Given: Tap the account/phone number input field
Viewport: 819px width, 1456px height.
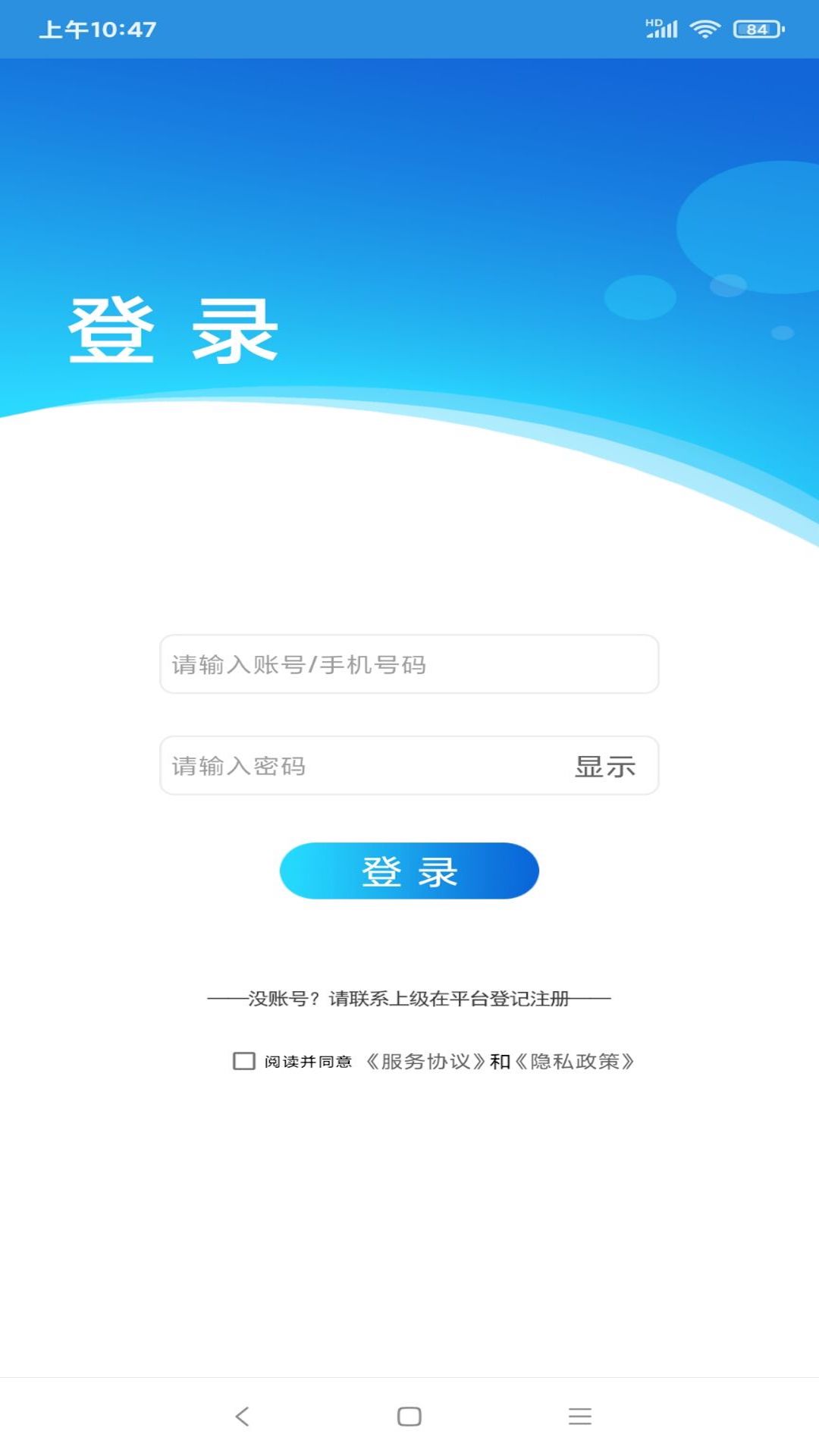Looking at the screenshot, I should (409, 664).
